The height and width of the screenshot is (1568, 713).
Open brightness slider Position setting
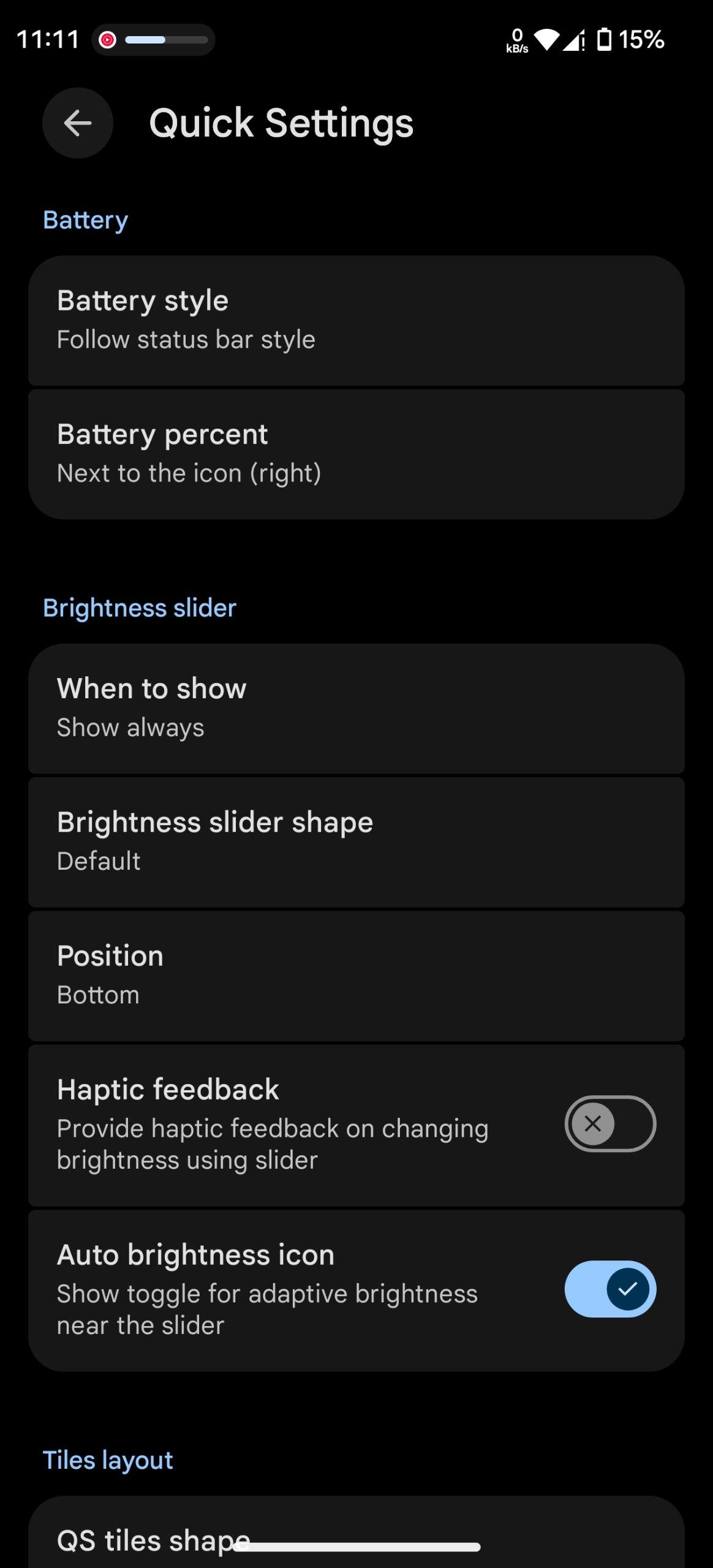pyautogui.click(x=356, y=975)
